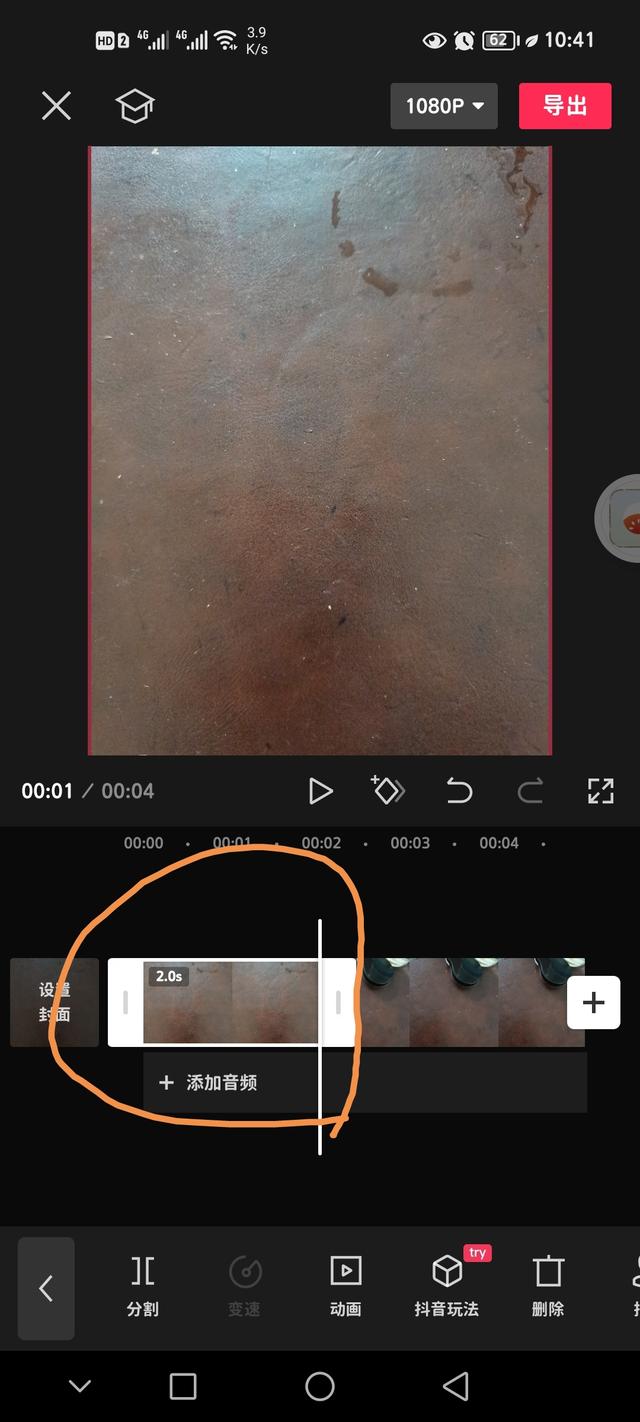Open the 动画 animation tool
Viewport: 640px width, 1422px height.
(x=345, y=1286)
